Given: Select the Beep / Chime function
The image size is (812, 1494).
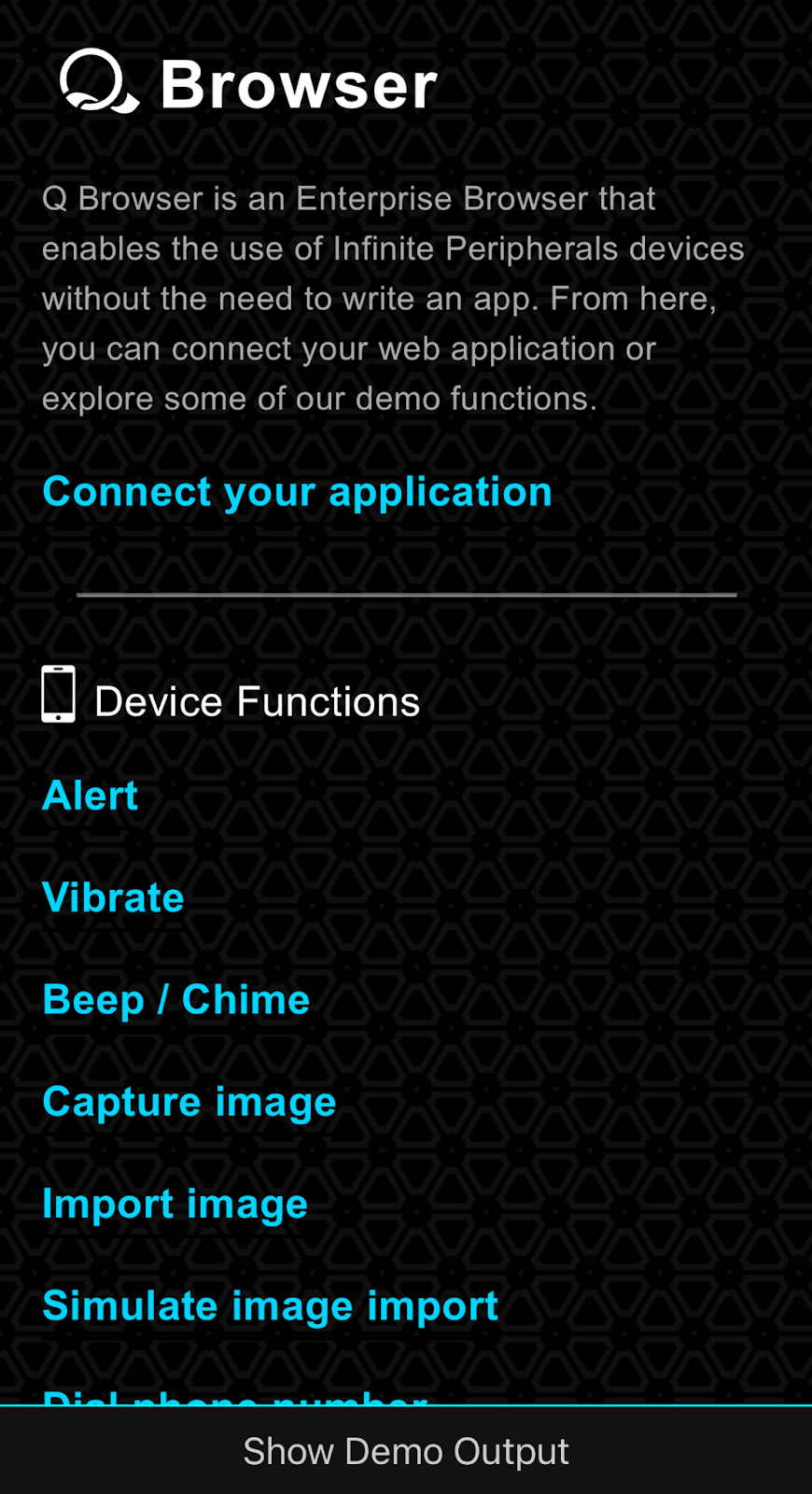Looking at the screenshot, I should tap(176, 999).
